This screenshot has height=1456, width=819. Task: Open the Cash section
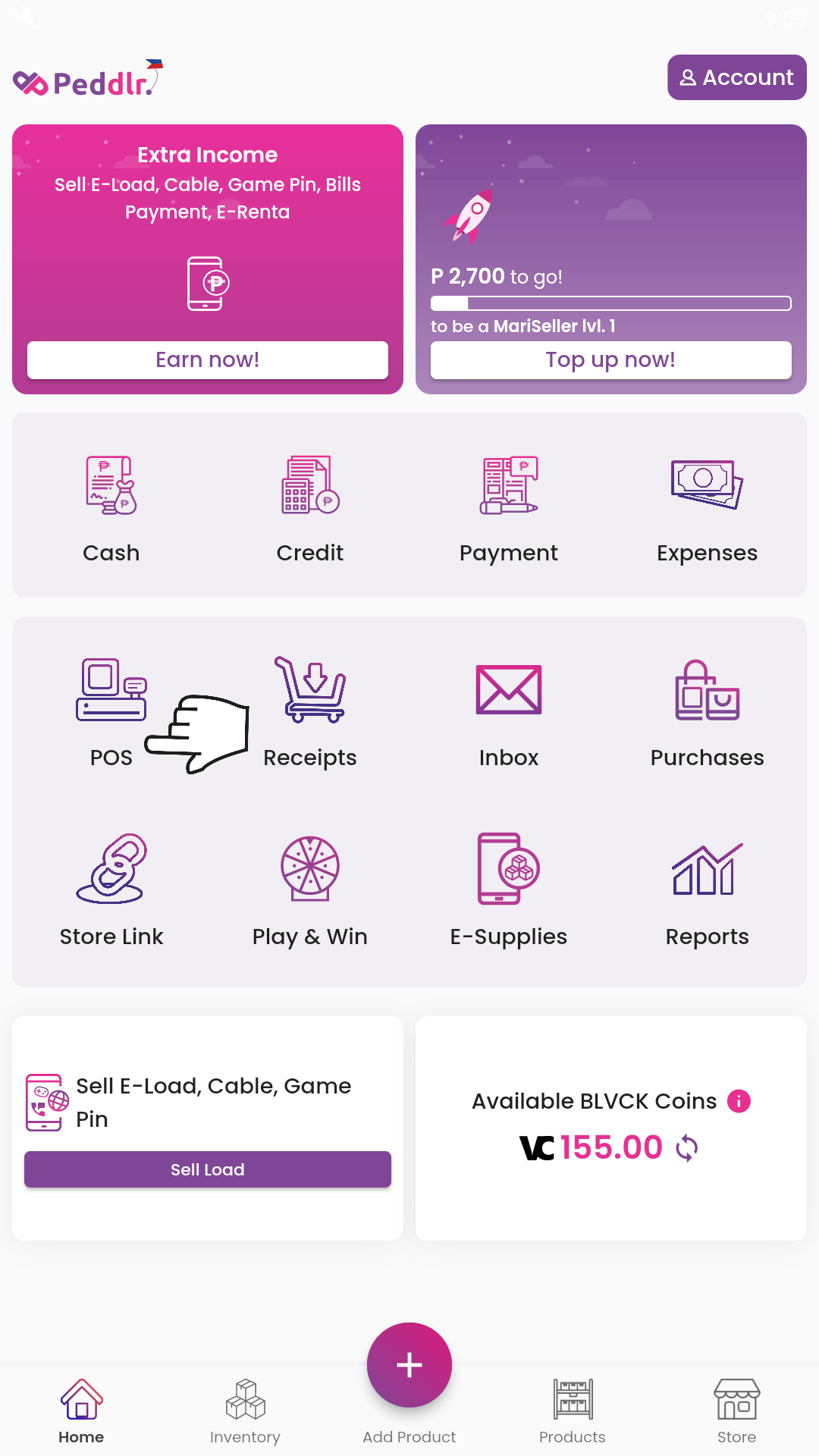tap(111, 507)
